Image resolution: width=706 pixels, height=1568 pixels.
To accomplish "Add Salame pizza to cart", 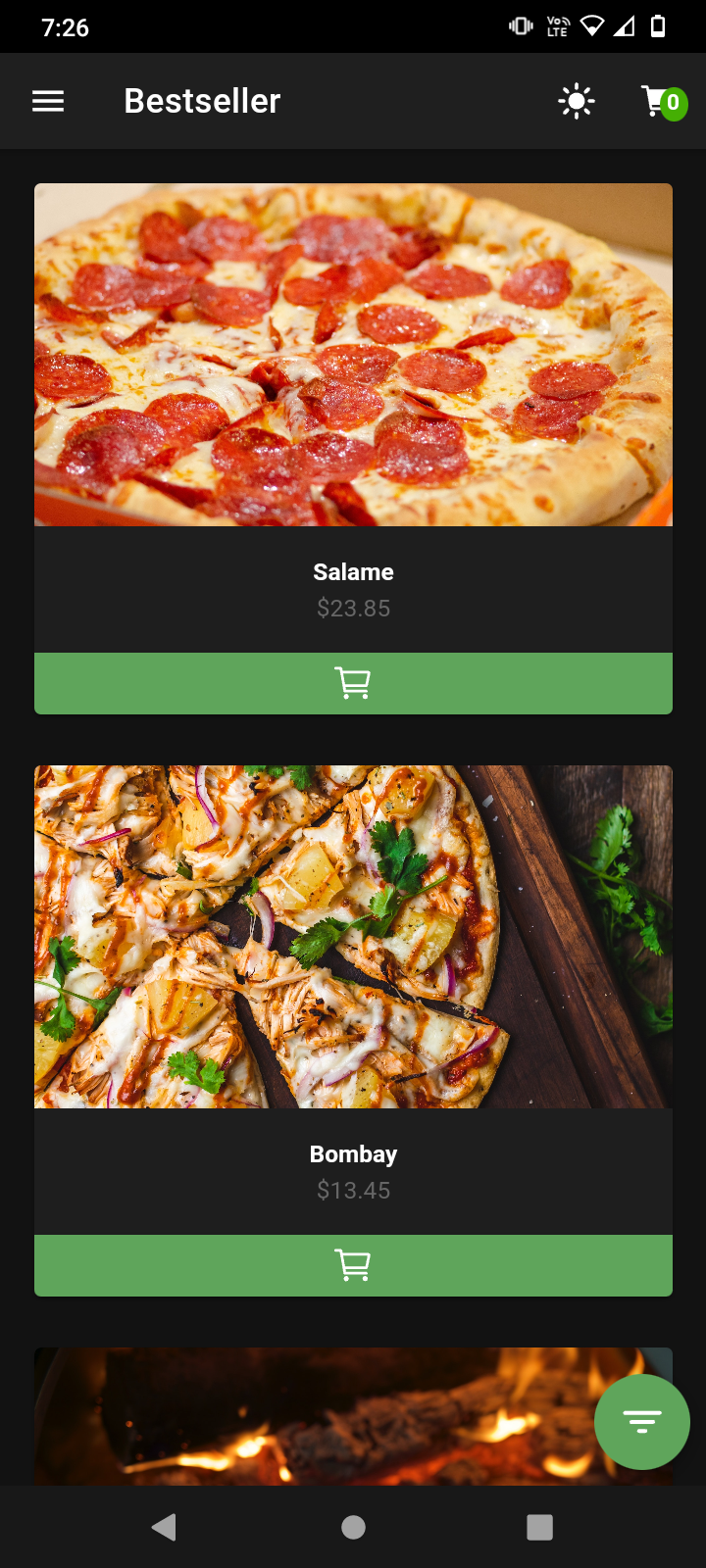I will coord(353,683).
